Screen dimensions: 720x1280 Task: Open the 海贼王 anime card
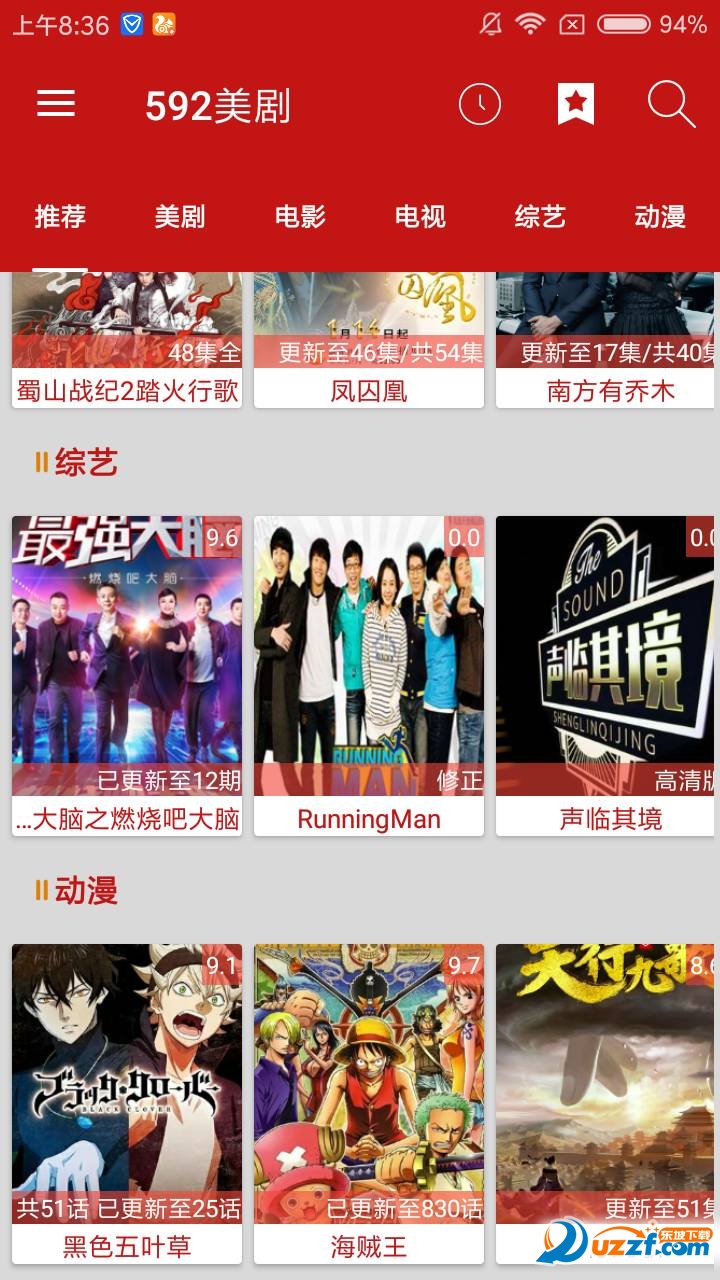pyautogui.click(x=369, y=1100)
